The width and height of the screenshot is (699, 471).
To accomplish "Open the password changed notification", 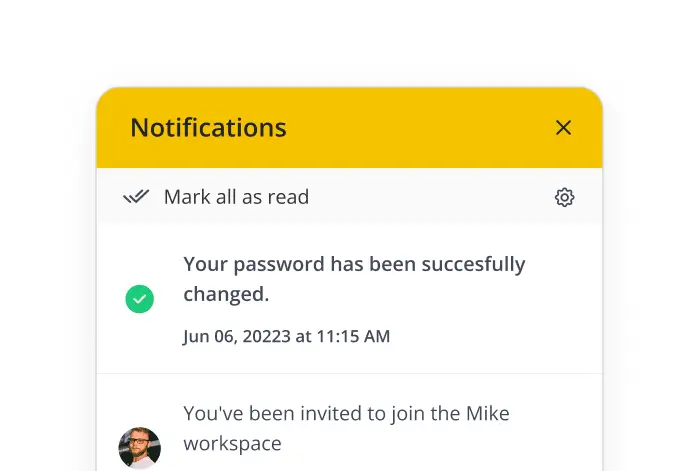I will [354, 279].
